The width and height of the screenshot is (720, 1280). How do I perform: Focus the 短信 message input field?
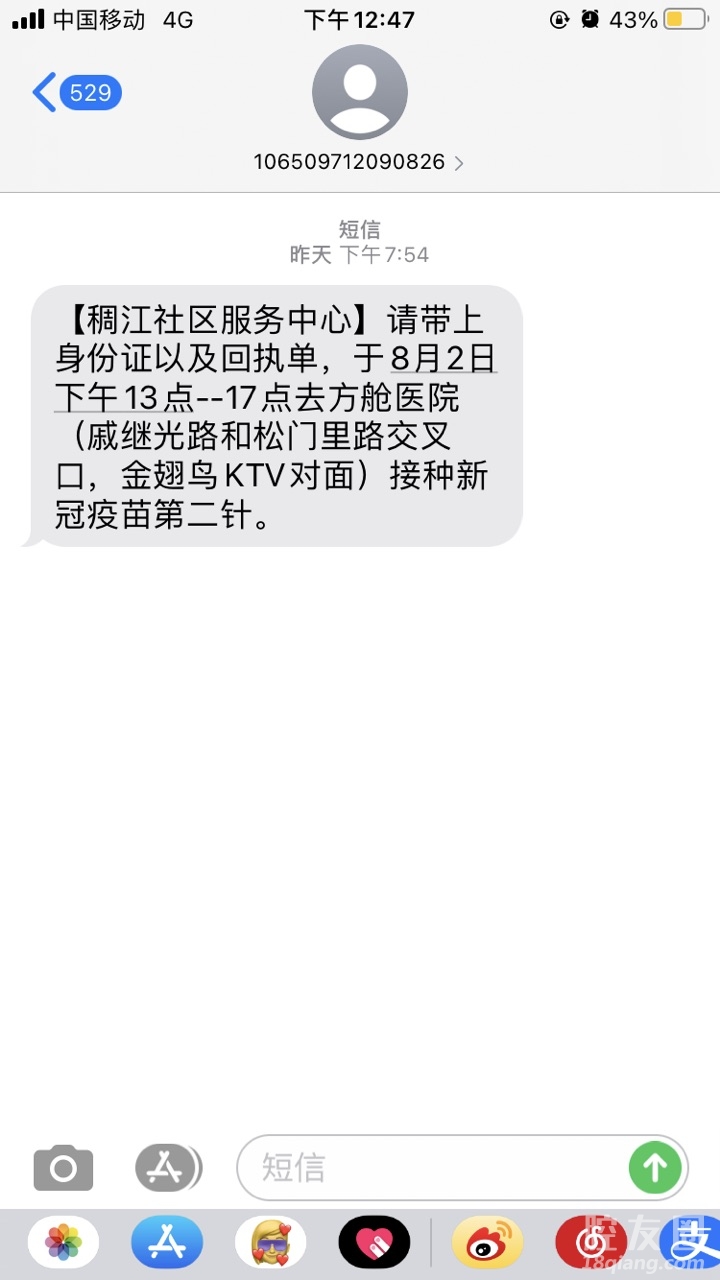click(x=430, y=1167)
